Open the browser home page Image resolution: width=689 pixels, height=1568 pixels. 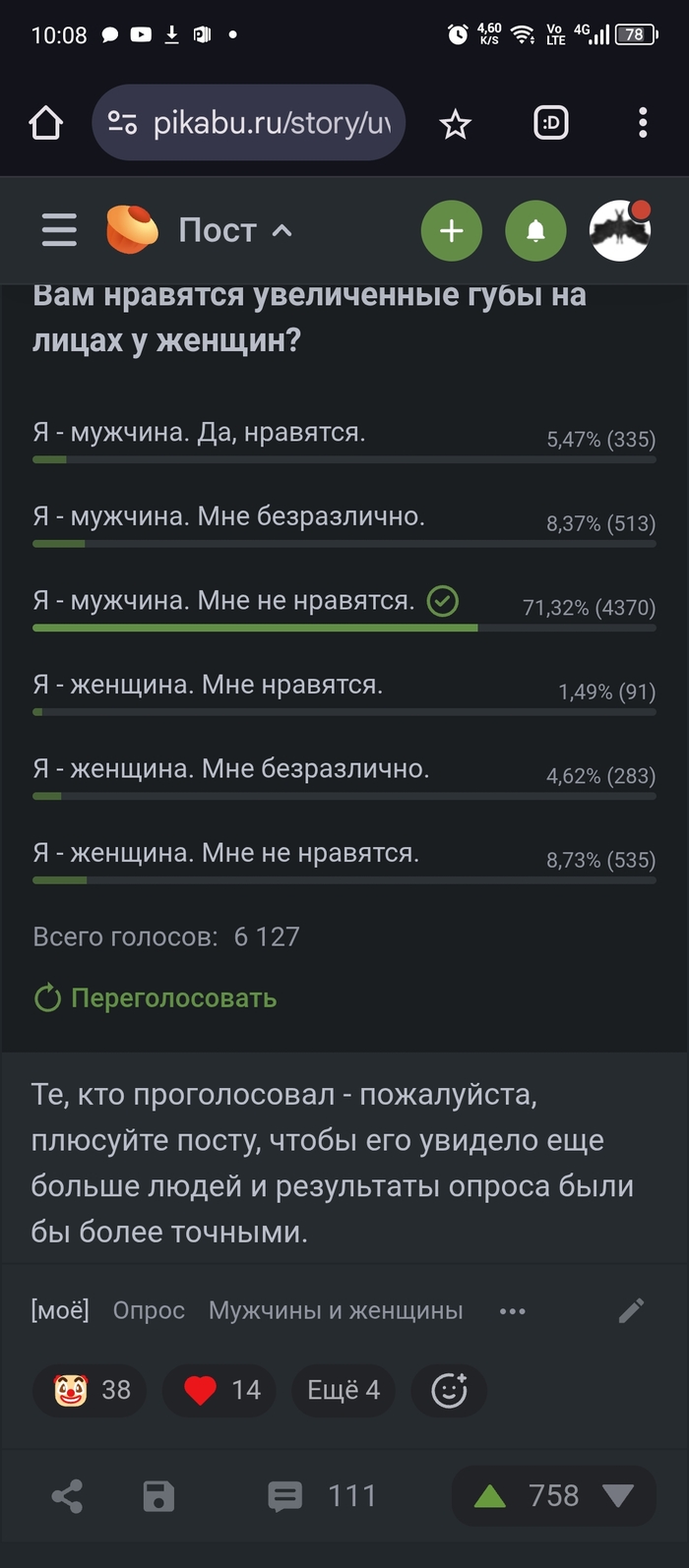(45, 123)
